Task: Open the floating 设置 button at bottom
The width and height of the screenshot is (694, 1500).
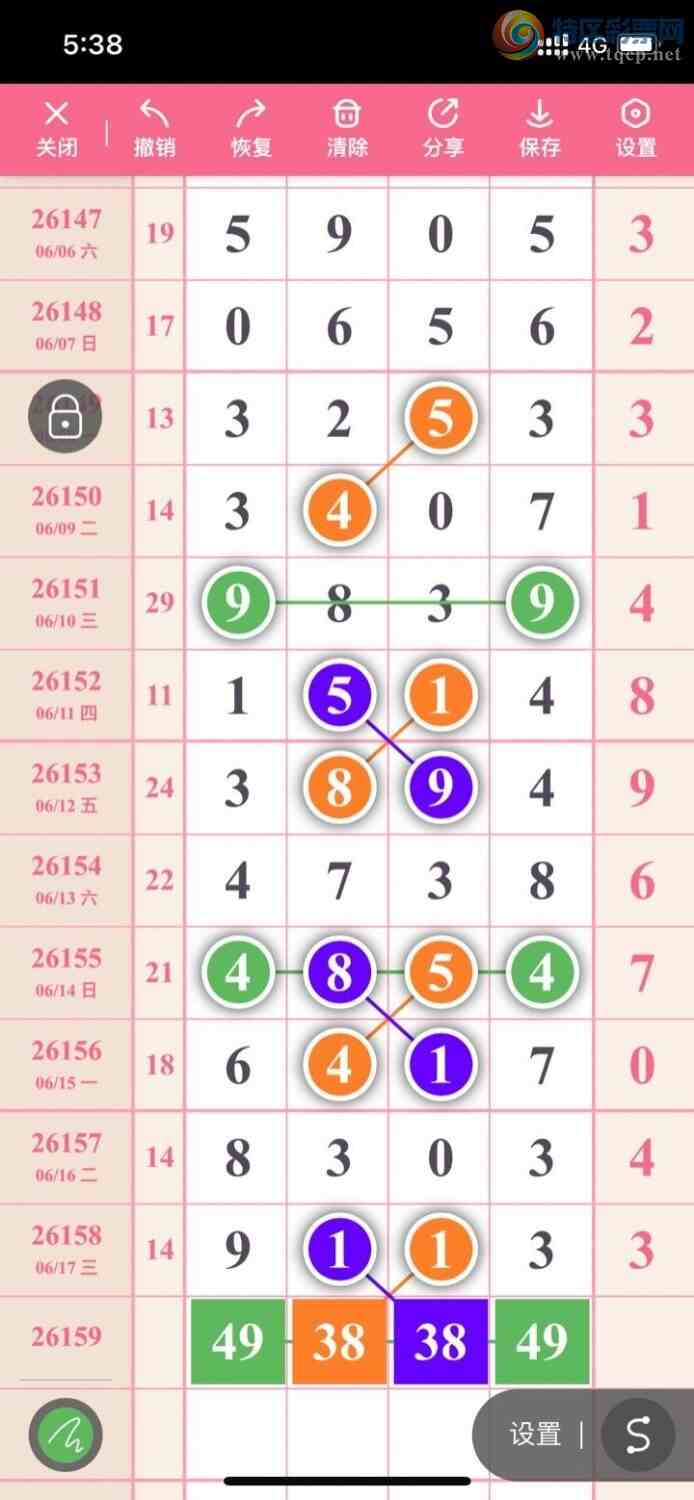Action: point(536,1435)
